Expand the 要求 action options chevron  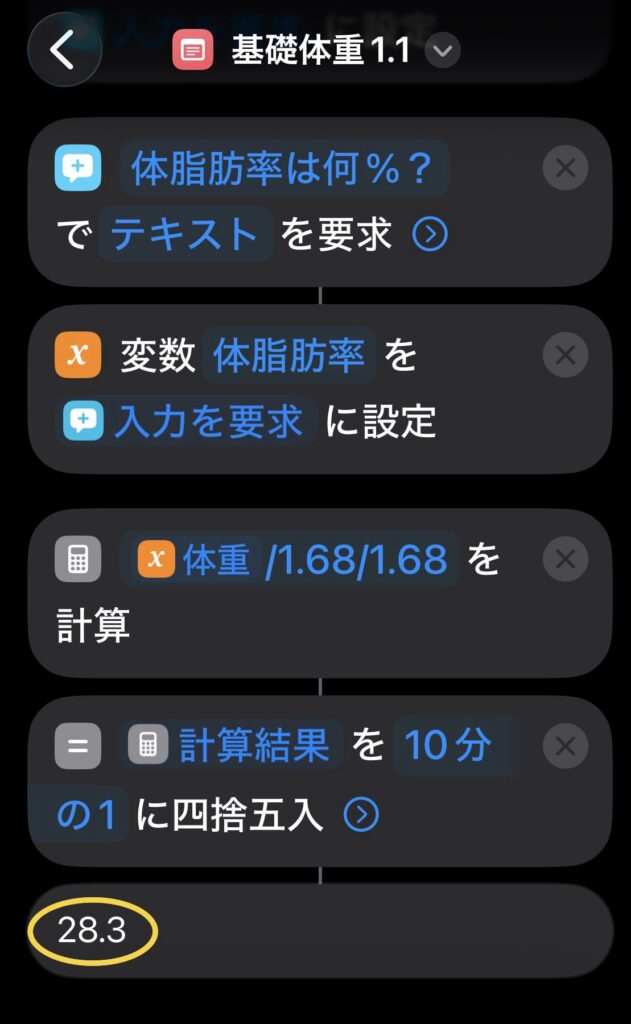(430, 235)
